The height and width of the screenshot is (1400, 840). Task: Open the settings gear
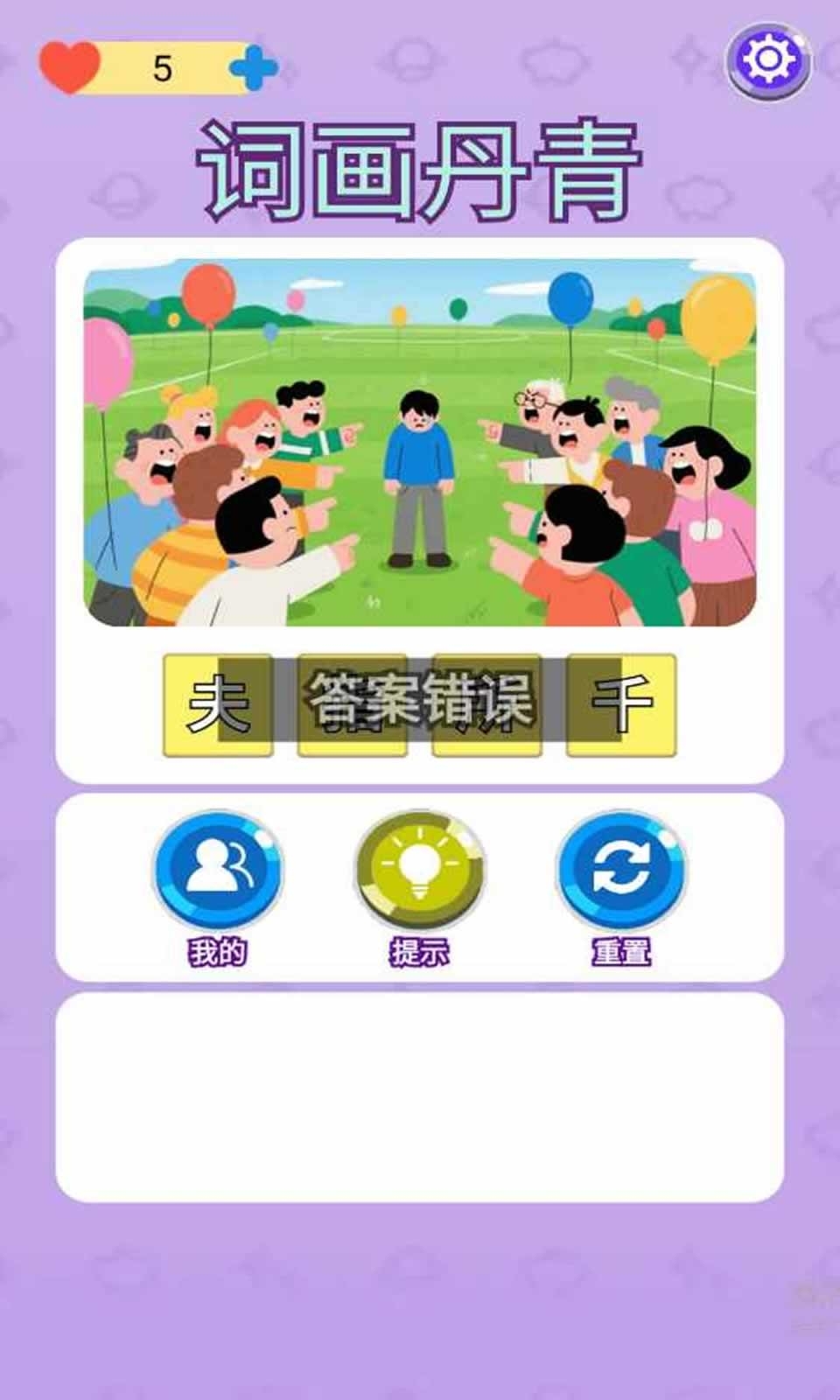point(768,59)
